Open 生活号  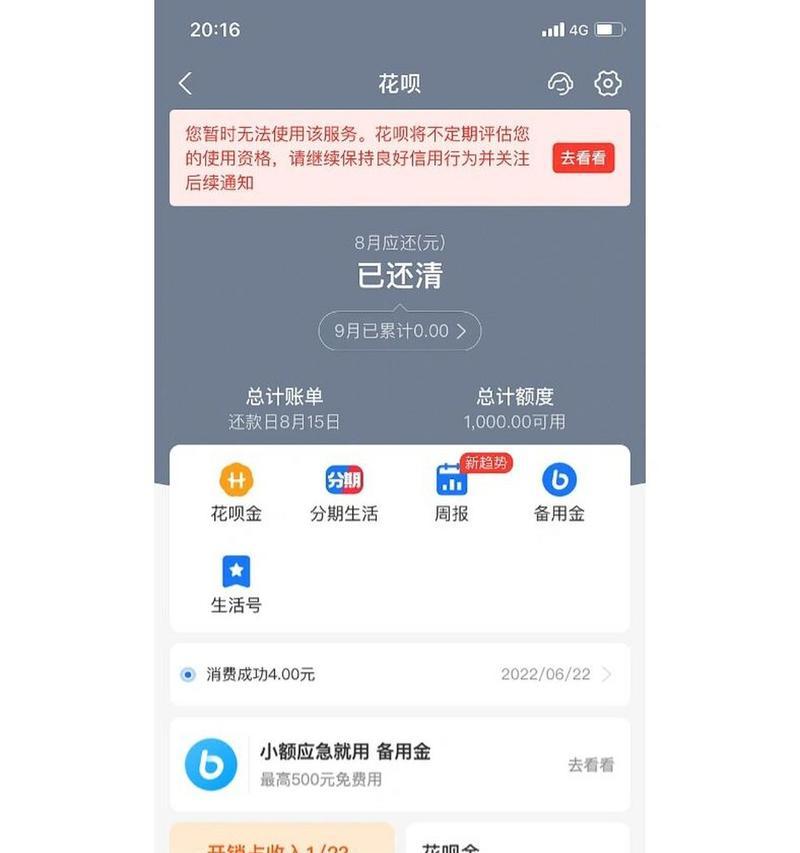click(236, 584)
